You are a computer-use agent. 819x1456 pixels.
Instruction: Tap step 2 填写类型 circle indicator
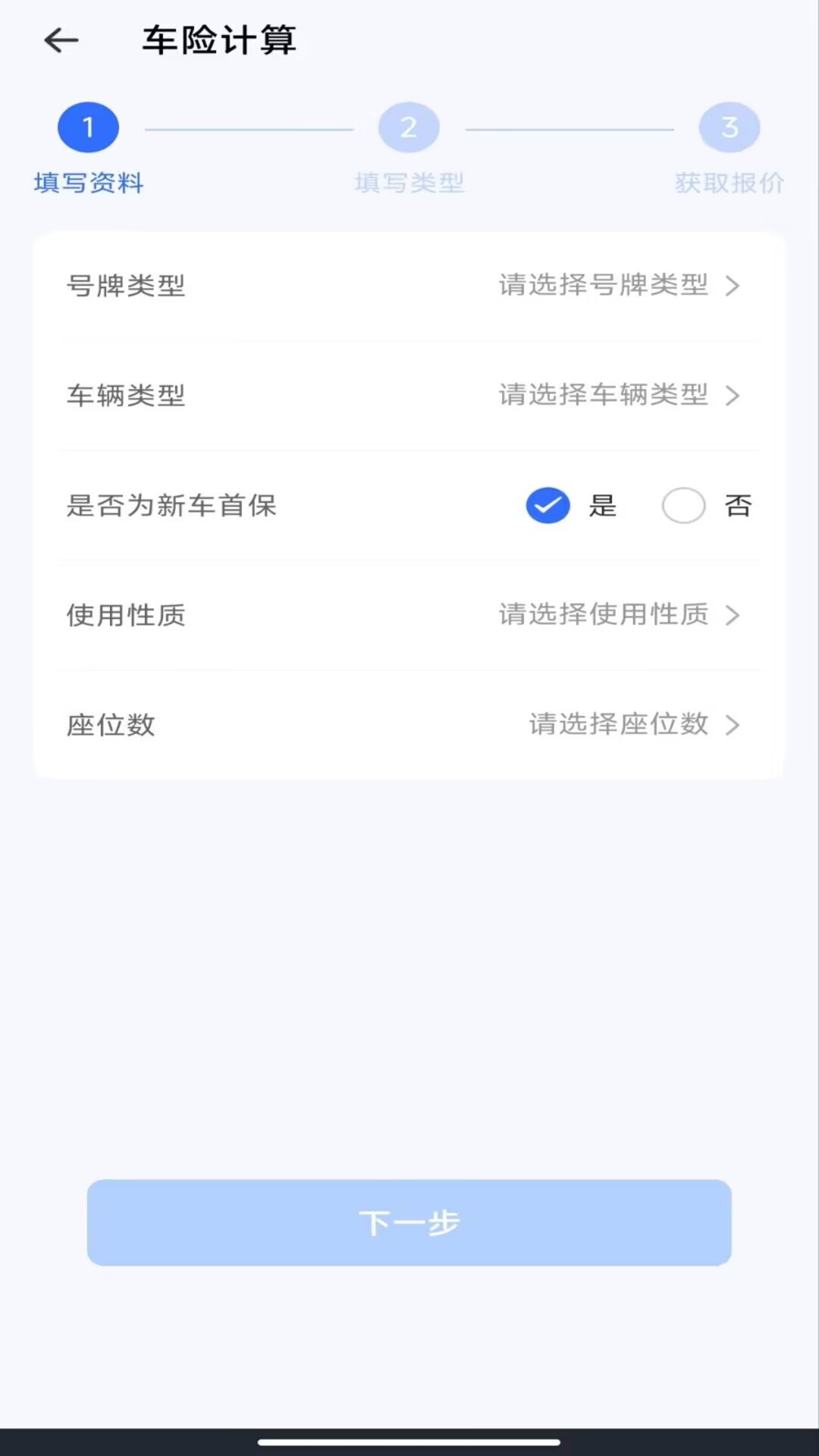pos(408,127)
